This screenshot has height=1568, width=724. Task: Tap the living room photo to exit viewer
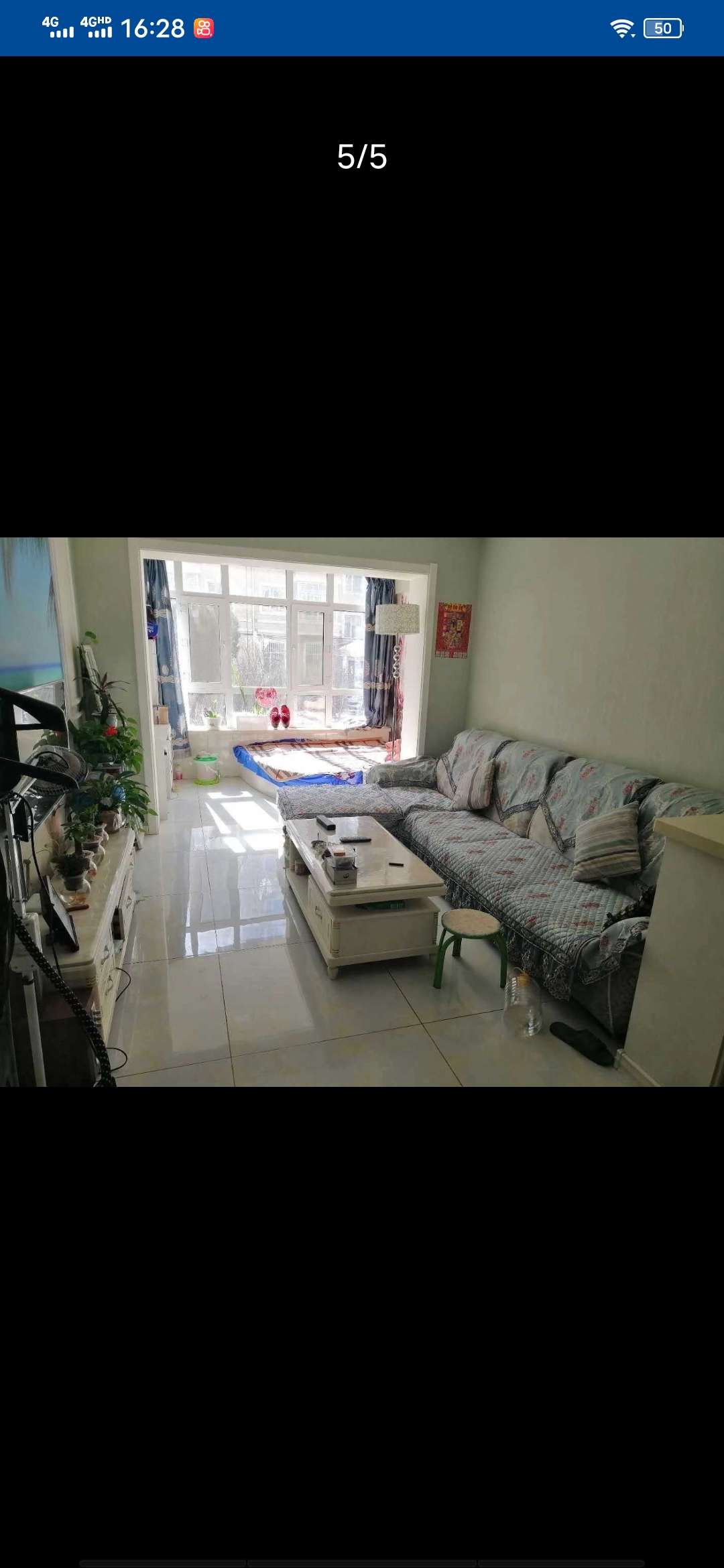tap(362, 811)
